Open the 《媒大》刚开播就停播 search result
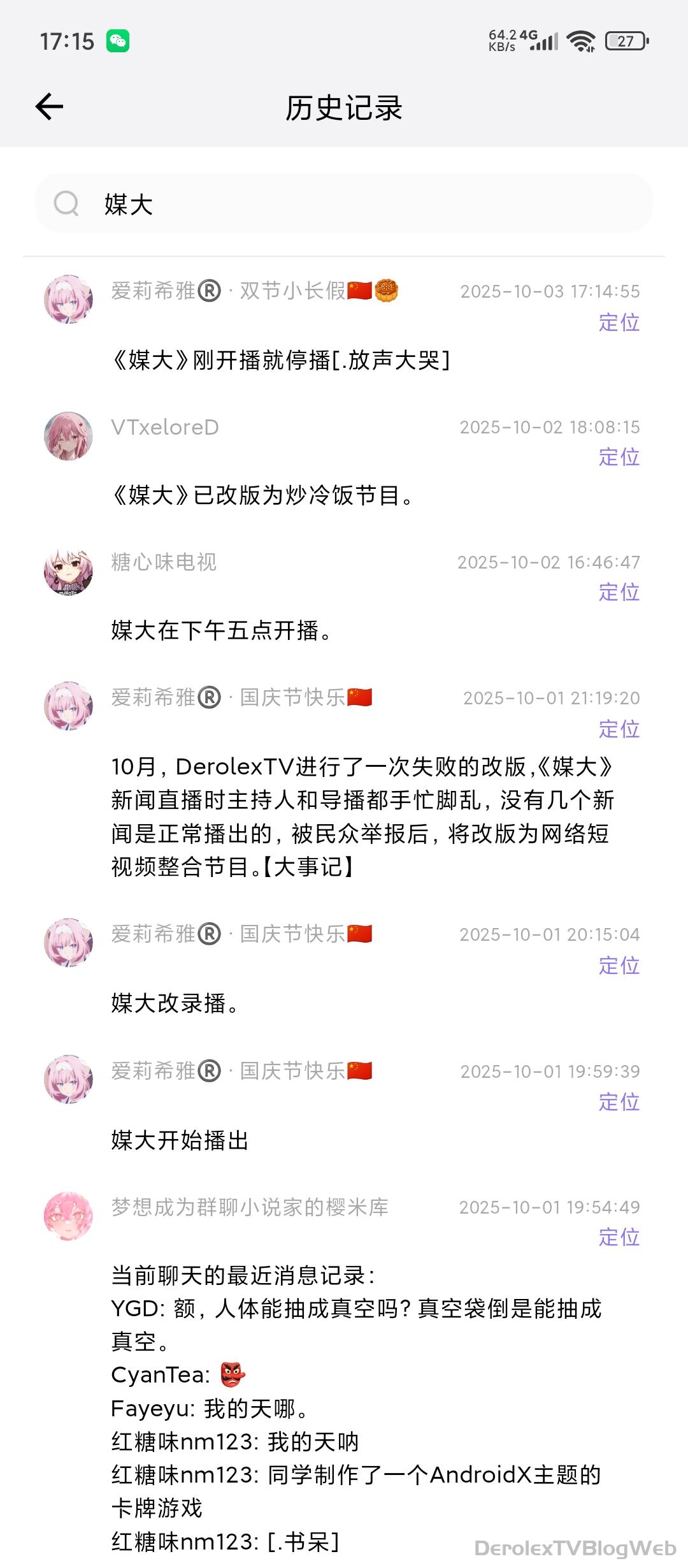Viewport: 688px width, 1568px height. tap(281, 361)
